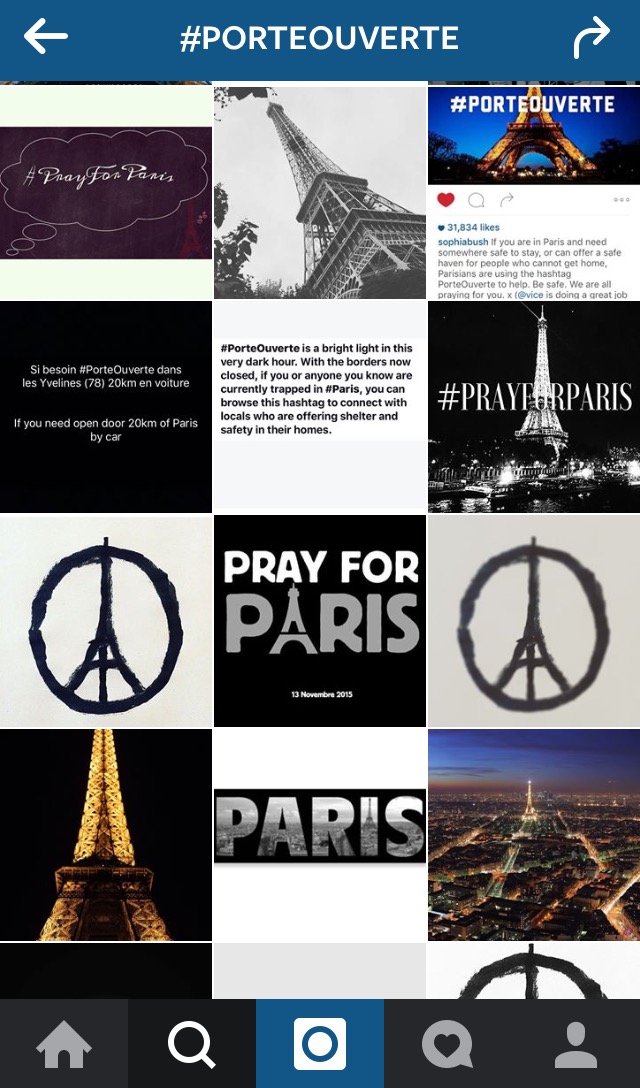Share the #PORTEOUVERTE hashtag
The image size is (640, 1088).
coord(591,39)
